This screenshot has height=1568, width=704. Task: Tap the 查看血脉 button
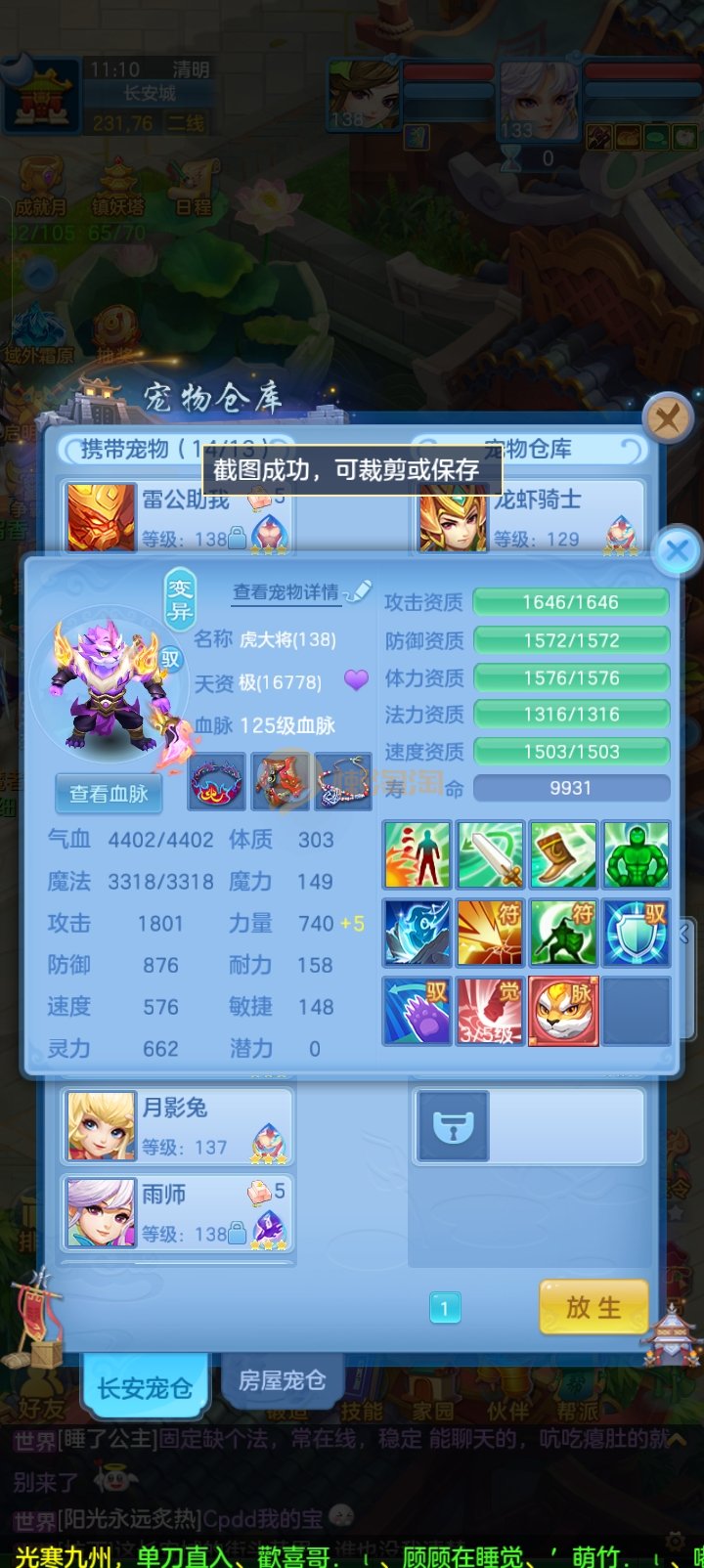(x=109, y=794)
